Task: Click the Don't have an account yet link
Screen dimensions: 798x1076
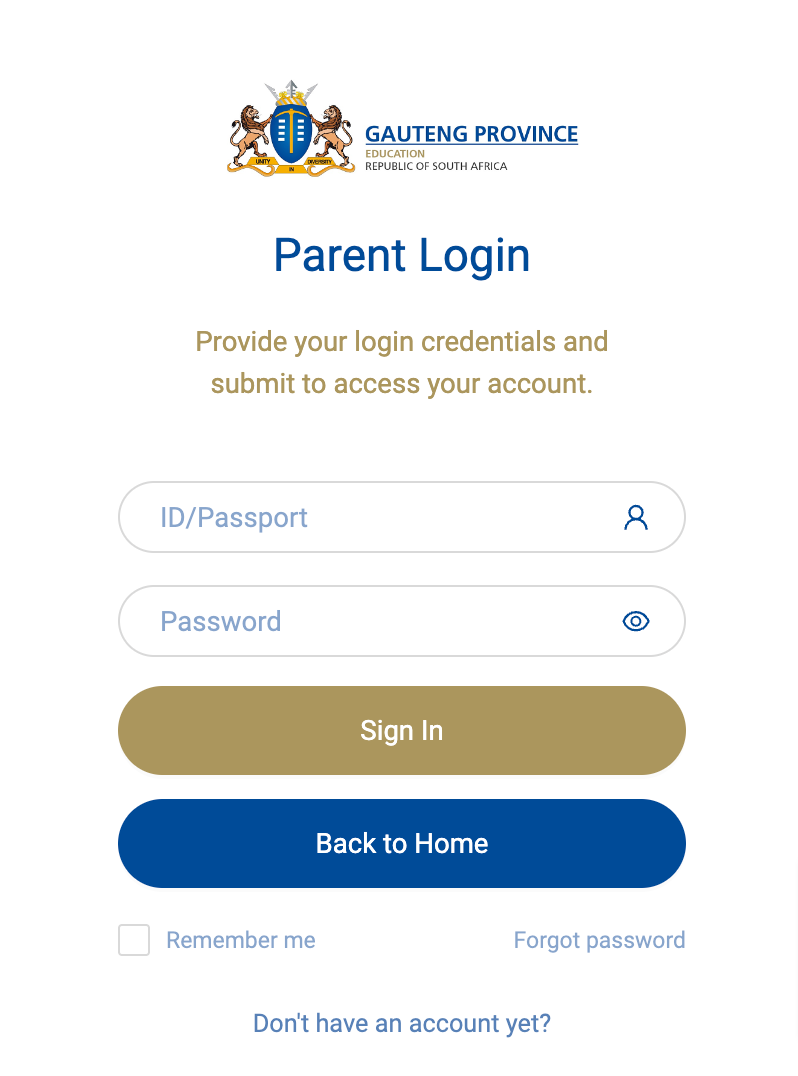Action: coord(401,1023)
